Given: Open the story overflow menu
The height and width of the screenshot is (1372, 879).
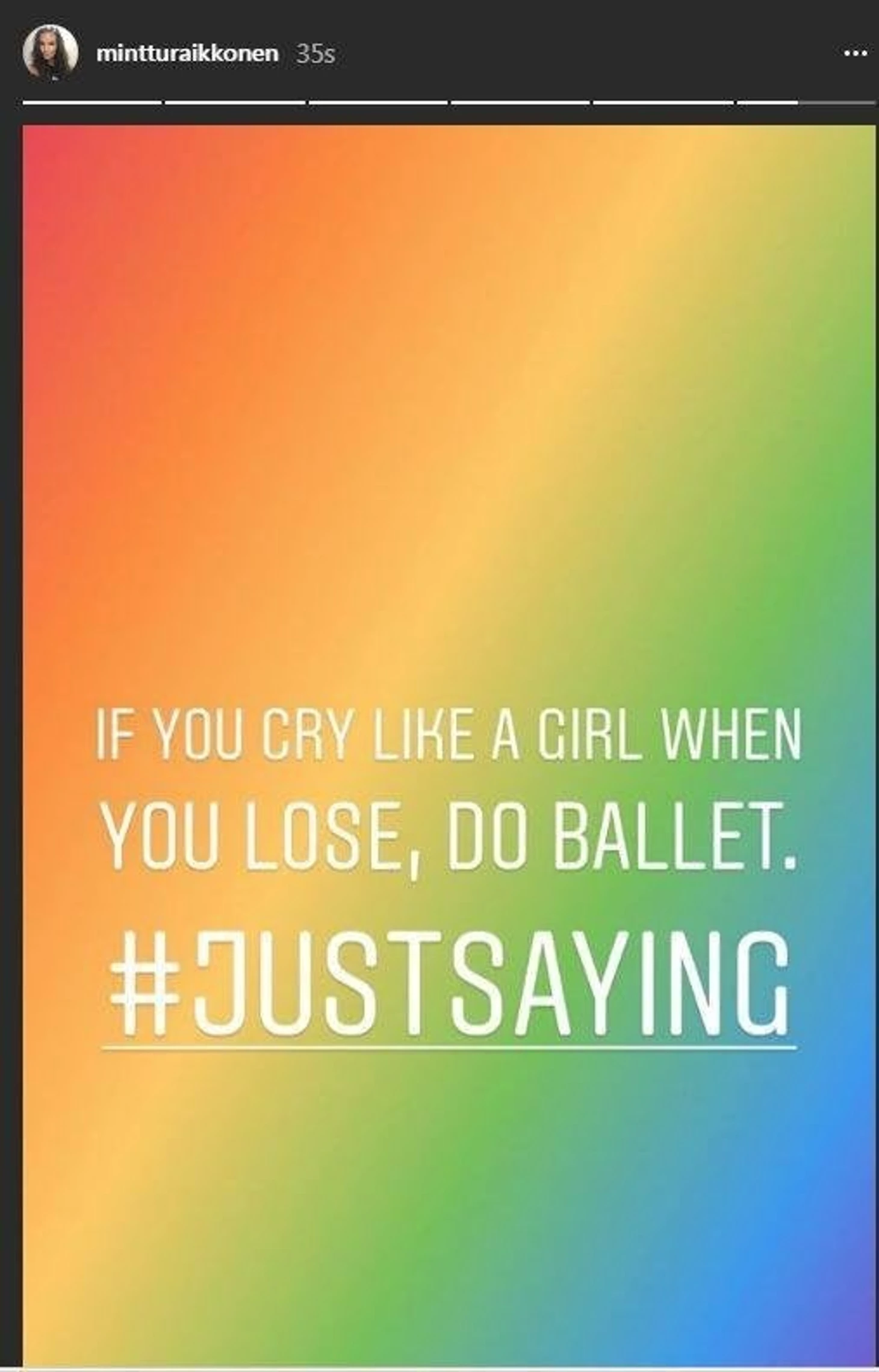Looking at the screenshot, I should coord(855,54).
